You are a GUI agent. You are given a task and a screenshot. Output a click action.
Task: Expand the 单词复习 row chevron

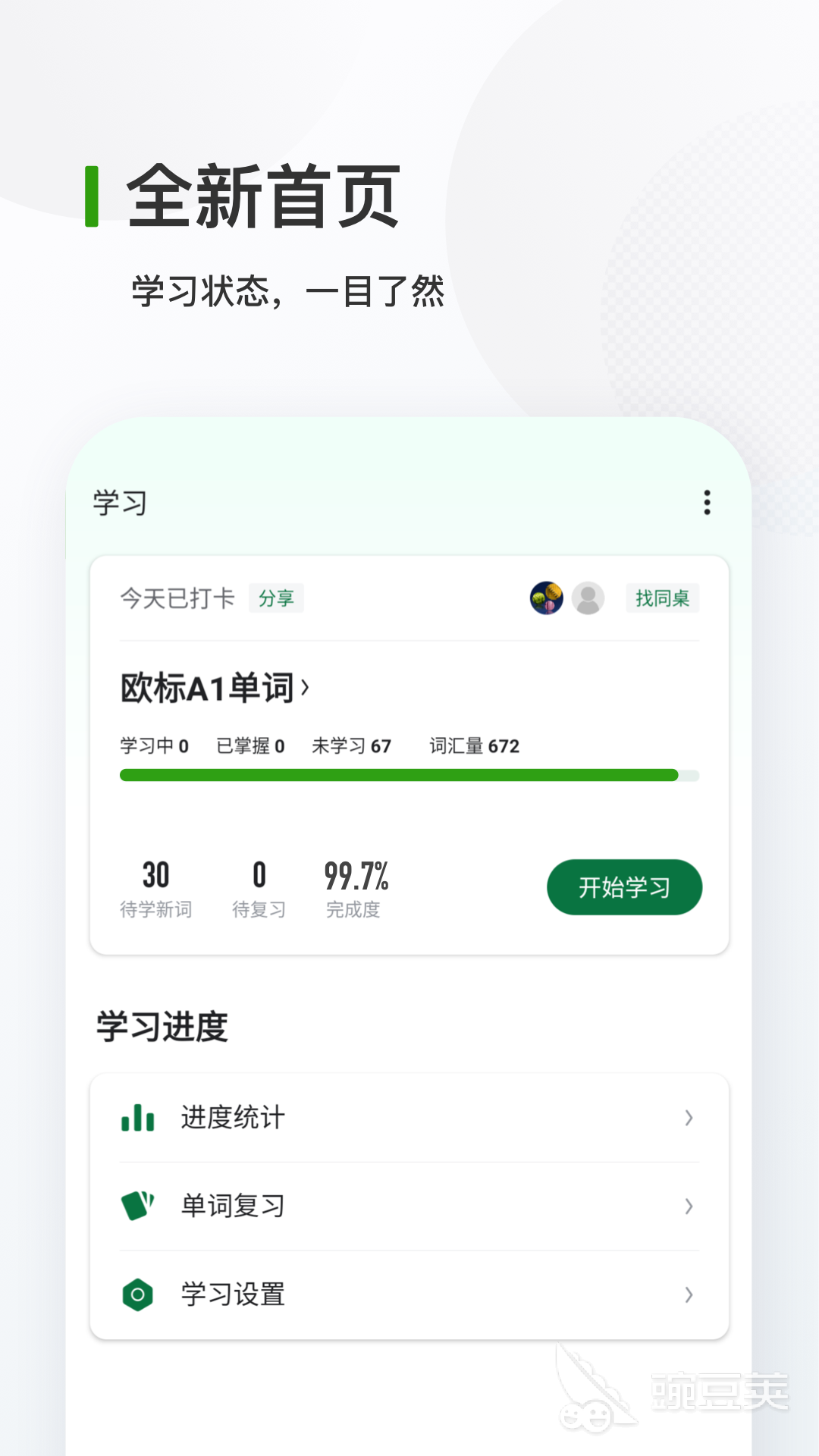[689, 1206]
